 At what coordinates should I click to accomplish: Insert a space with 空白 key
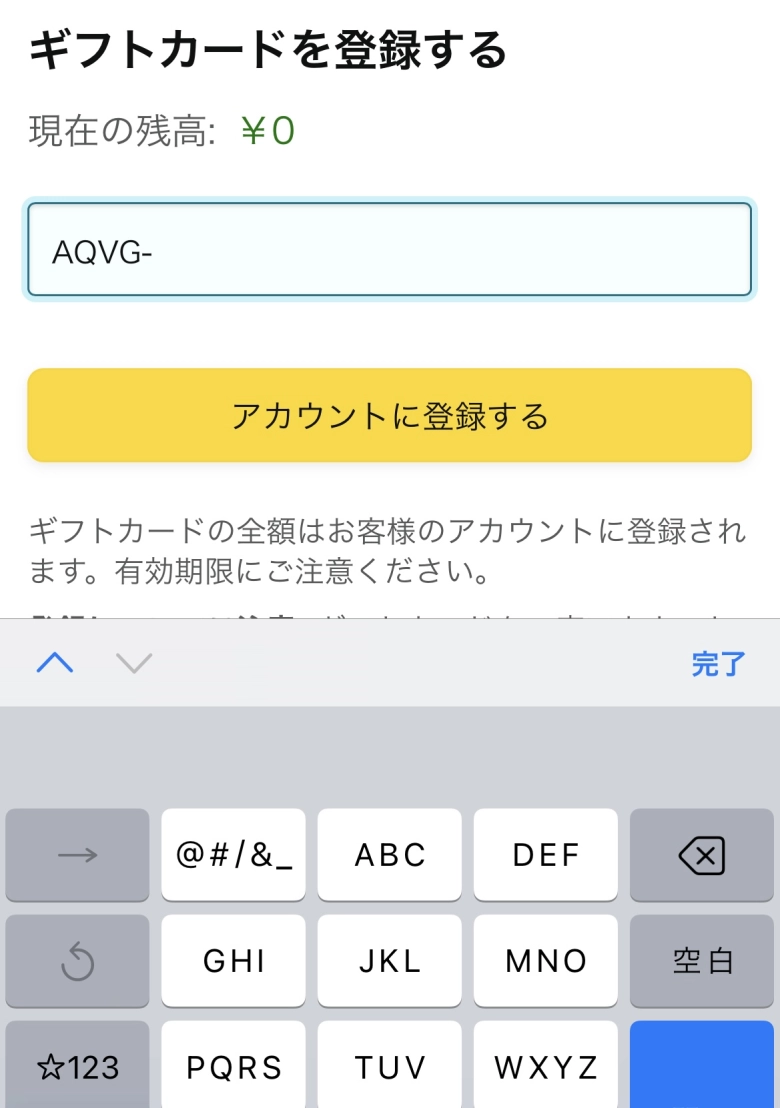(701, 961)
